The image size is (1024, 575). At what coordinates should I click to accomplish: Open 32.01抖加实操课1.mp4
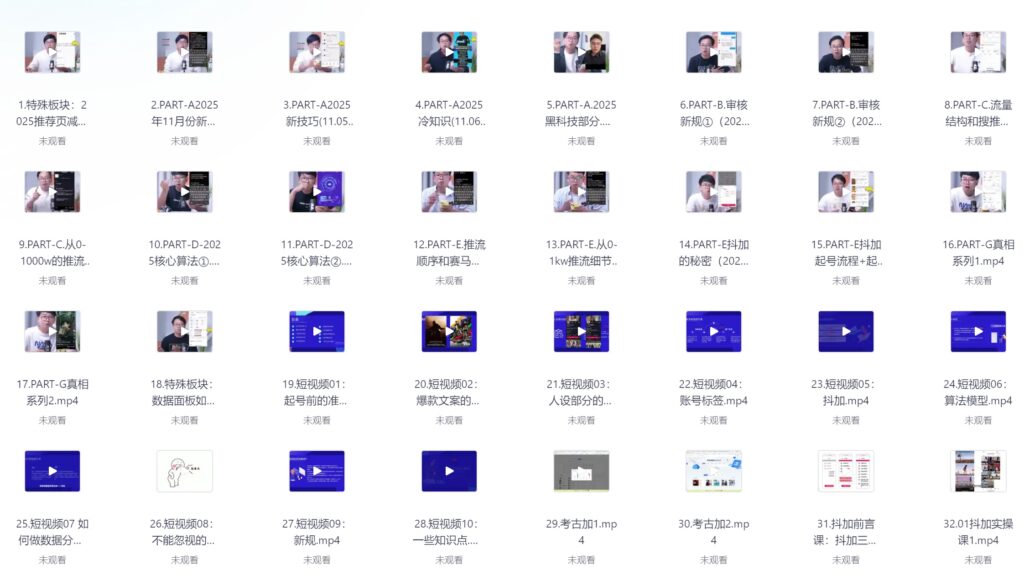click(978, 471)
